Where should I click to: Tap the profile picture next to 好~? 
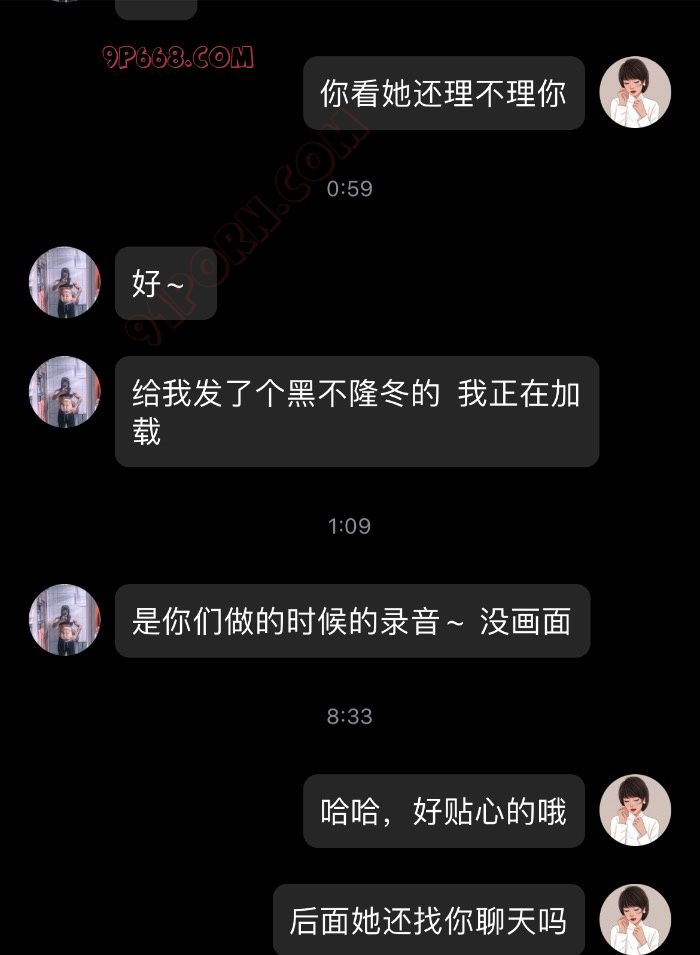pos(65,283)
